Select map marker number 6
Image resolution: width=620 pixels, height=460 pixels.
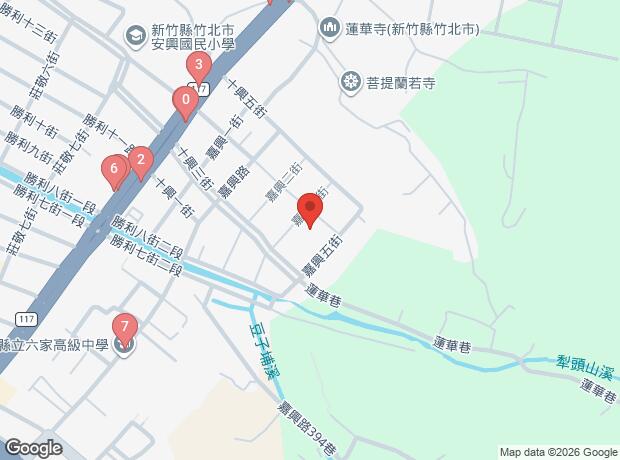pos(114,170)
